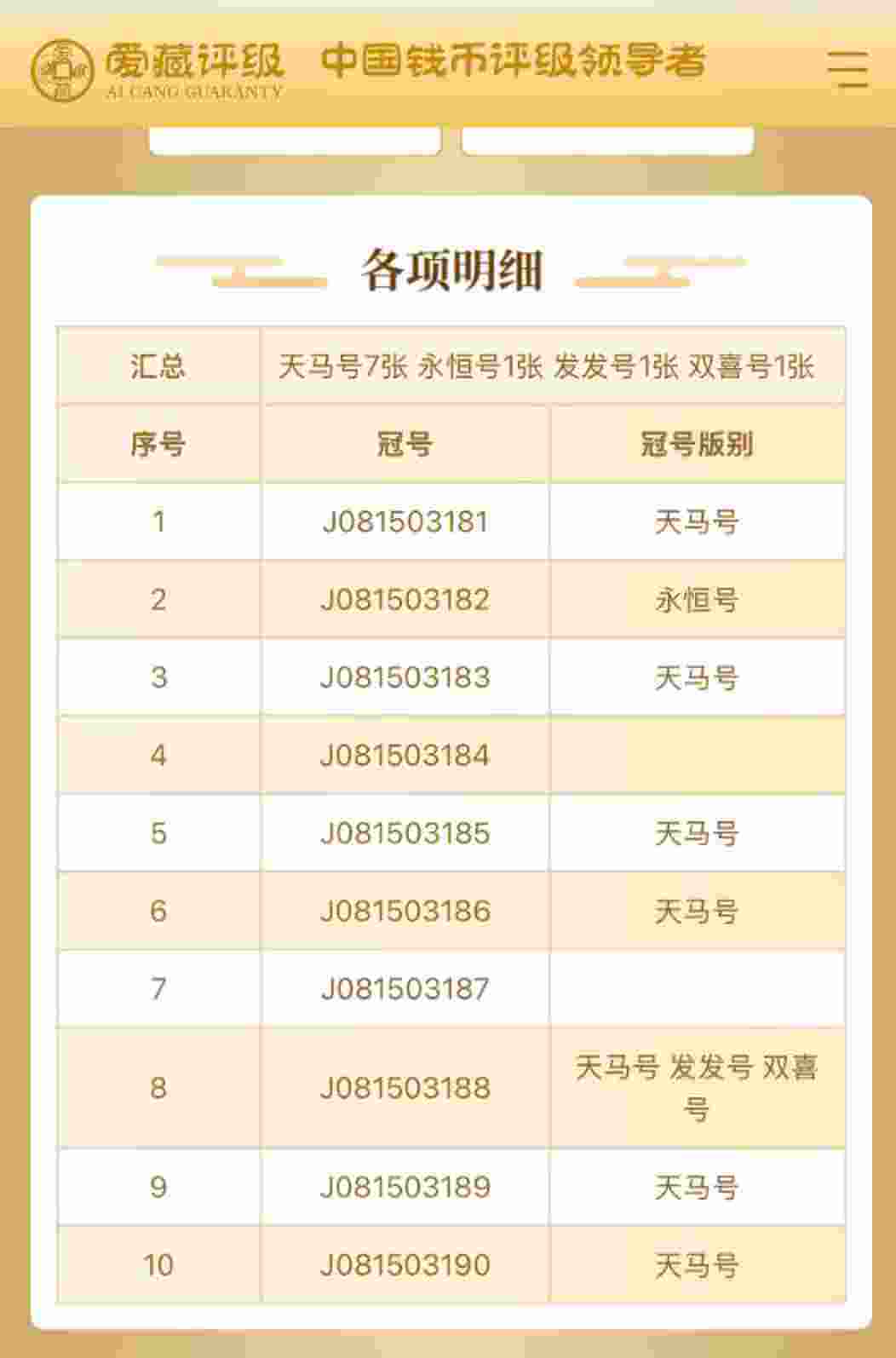The height and width of the screenshot is (1358, 896).
Task: Open the hamburger menu
Action: tap(847, 69)
